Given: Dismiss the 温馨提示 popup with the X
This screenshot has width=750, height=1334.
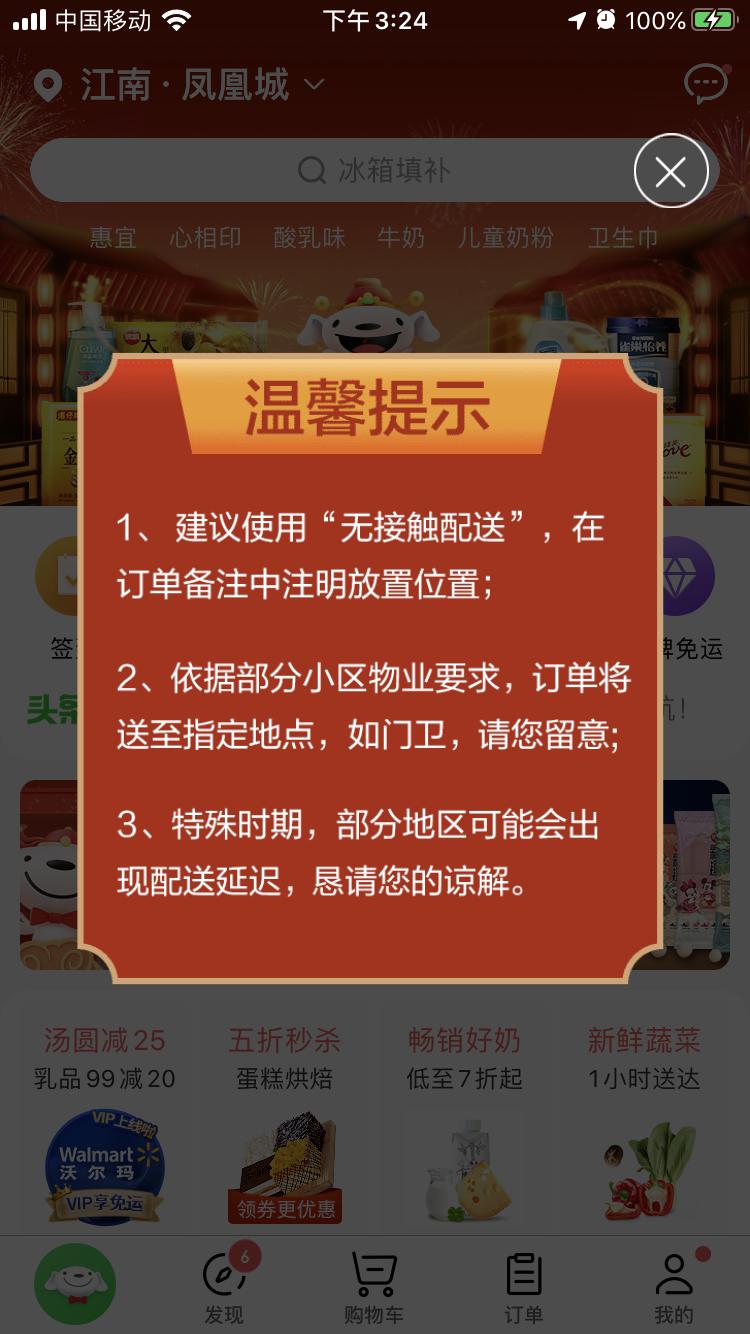Looking at the screenshot, I should (x=670, y=172).
